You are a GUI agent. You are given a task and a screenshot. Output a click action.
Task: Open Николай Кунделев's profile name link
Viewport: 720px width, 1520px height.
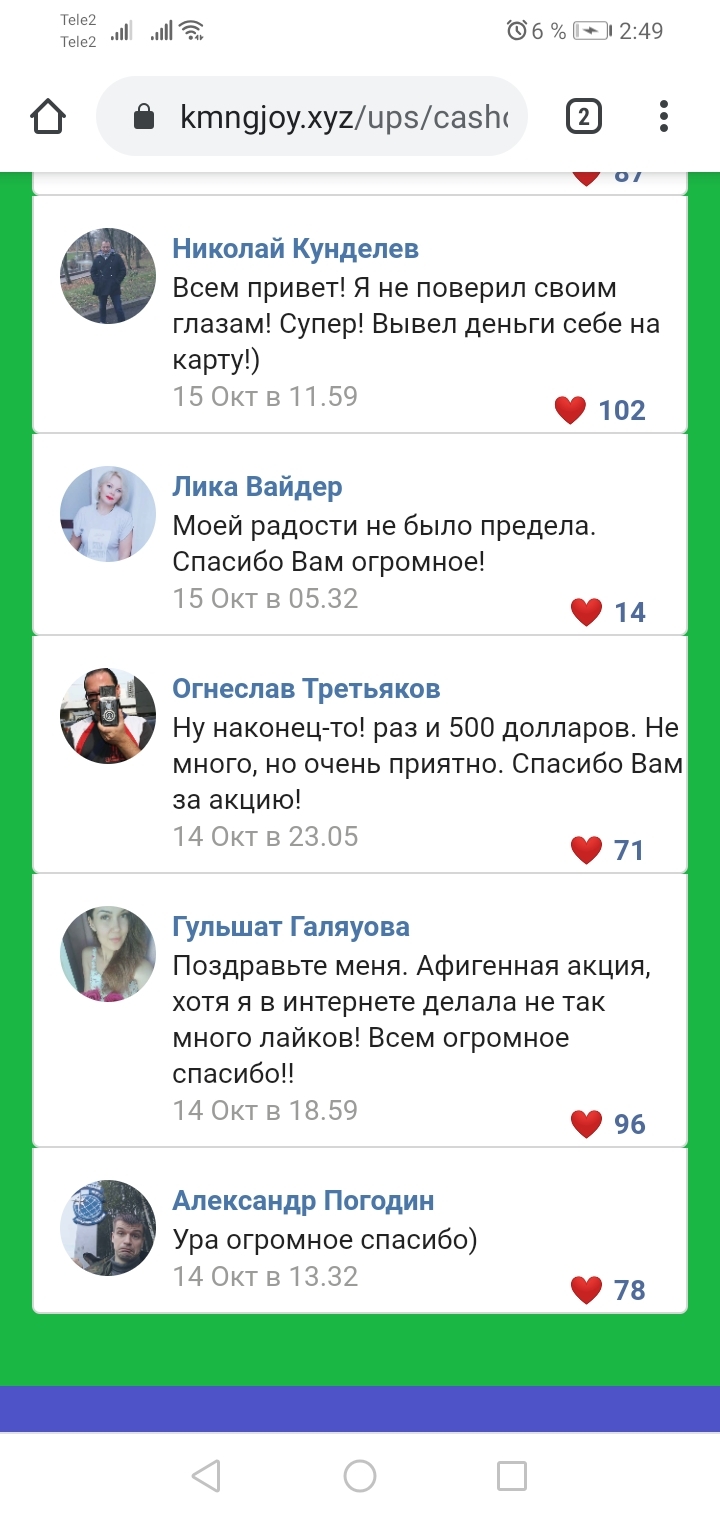pos(295,248)
